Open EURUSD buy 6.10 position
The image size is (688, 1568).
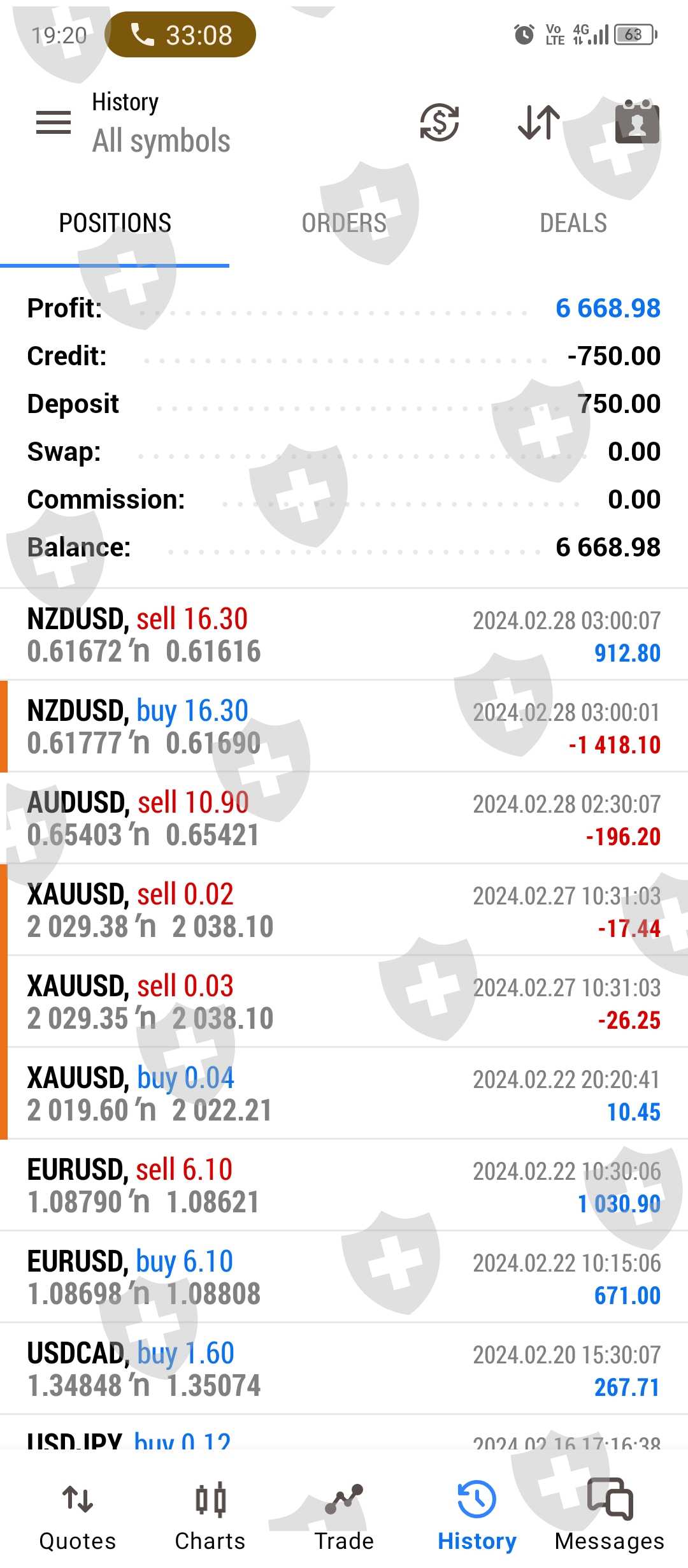(x=344, y=1277)
